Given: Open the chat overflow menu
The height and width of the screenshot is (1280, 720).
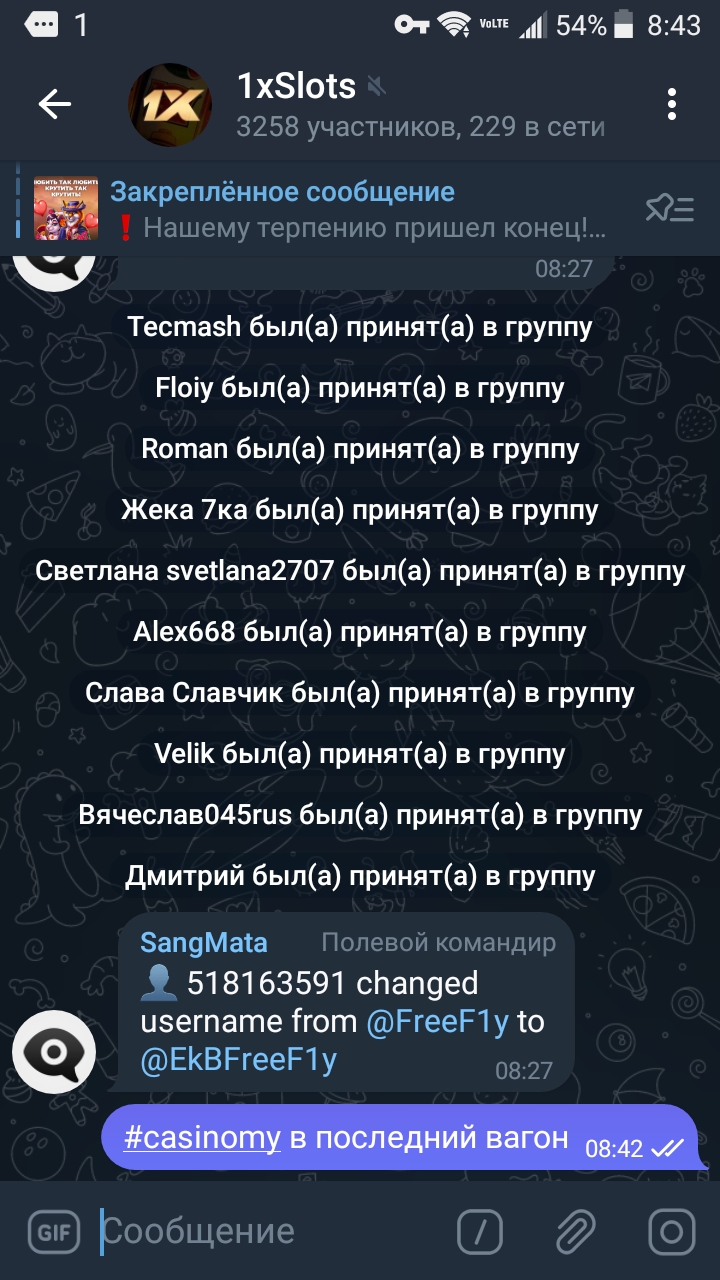Looking at the screenshot, I should [x=672, y=104].
